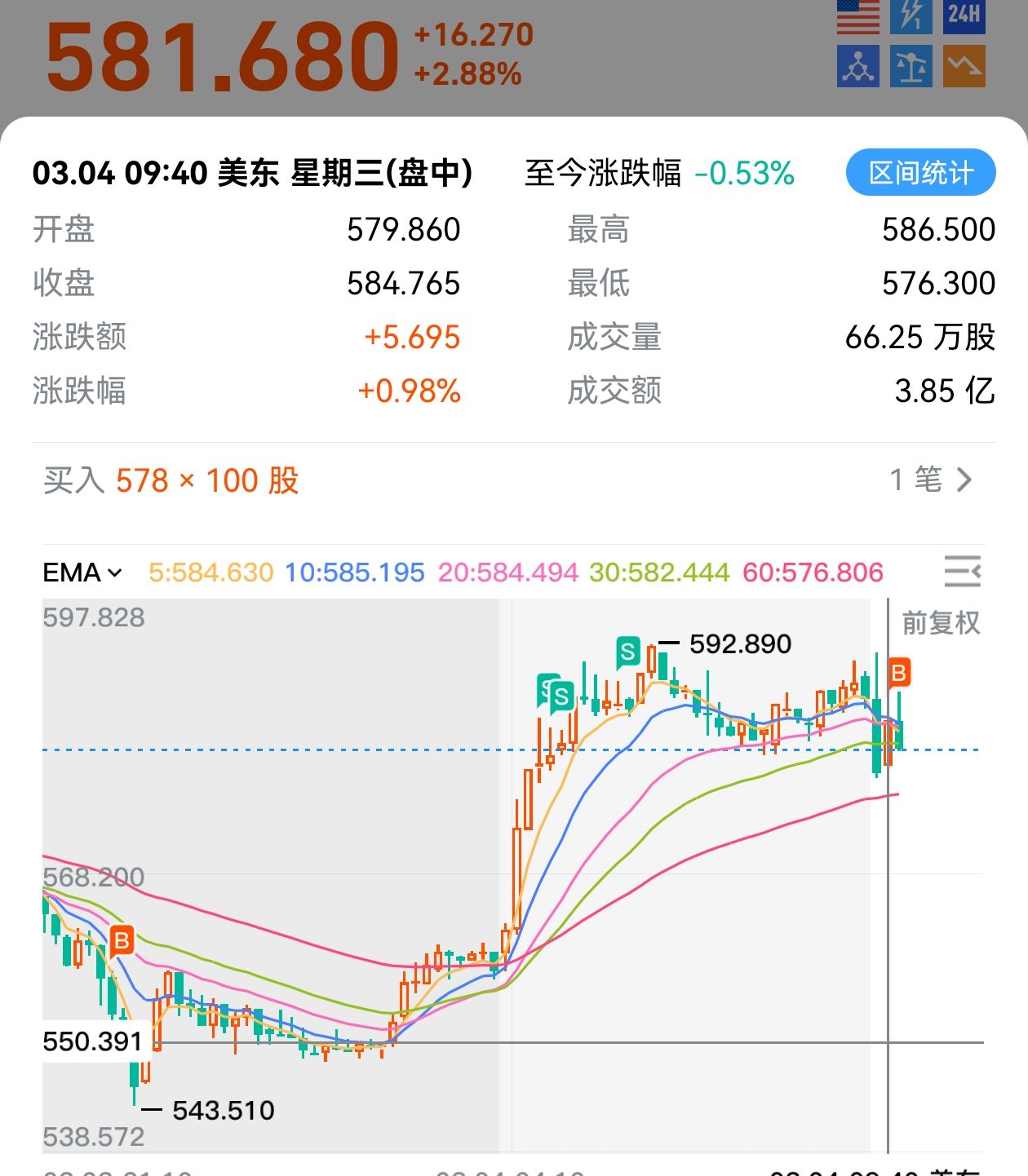The height and width of the screenshot is (1176, 1028).
Task: Expand the EMA indicator dropdown
Action: pyautogui.click(x=82, y=573)
